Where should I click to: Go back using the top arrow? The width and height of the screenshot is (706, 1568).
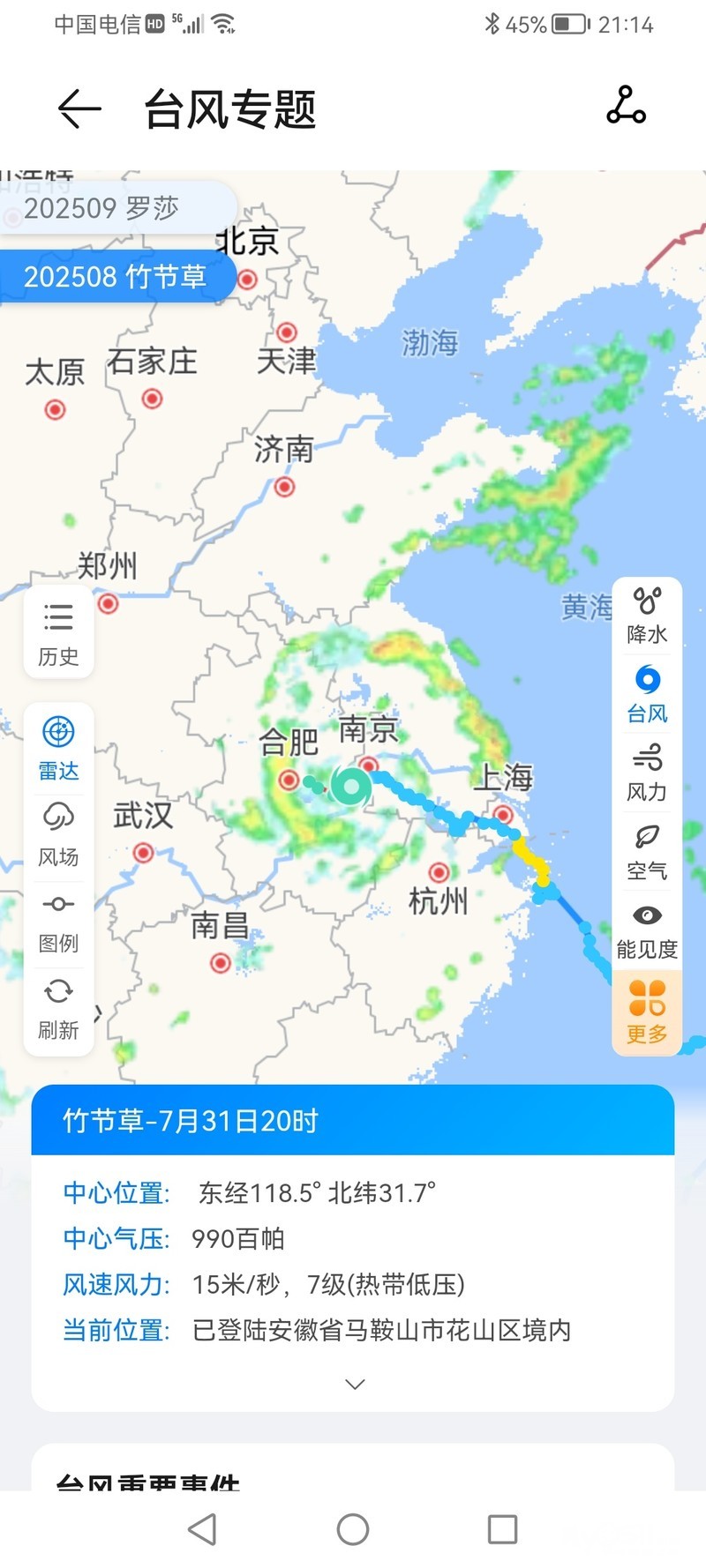point(79,109)
